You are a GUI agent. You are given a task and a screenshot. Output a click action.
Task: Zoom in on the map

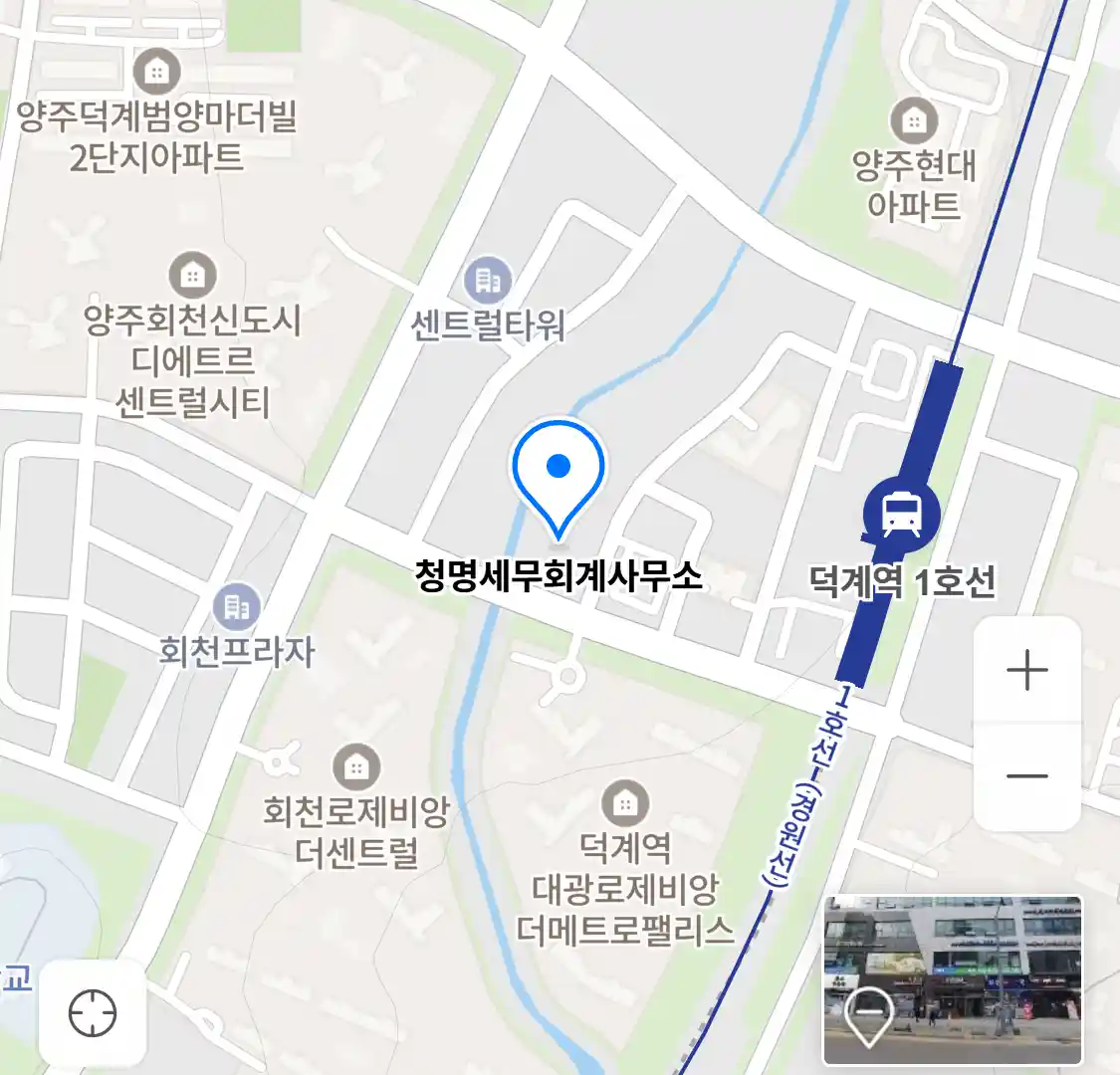[x=1026, y=671]
